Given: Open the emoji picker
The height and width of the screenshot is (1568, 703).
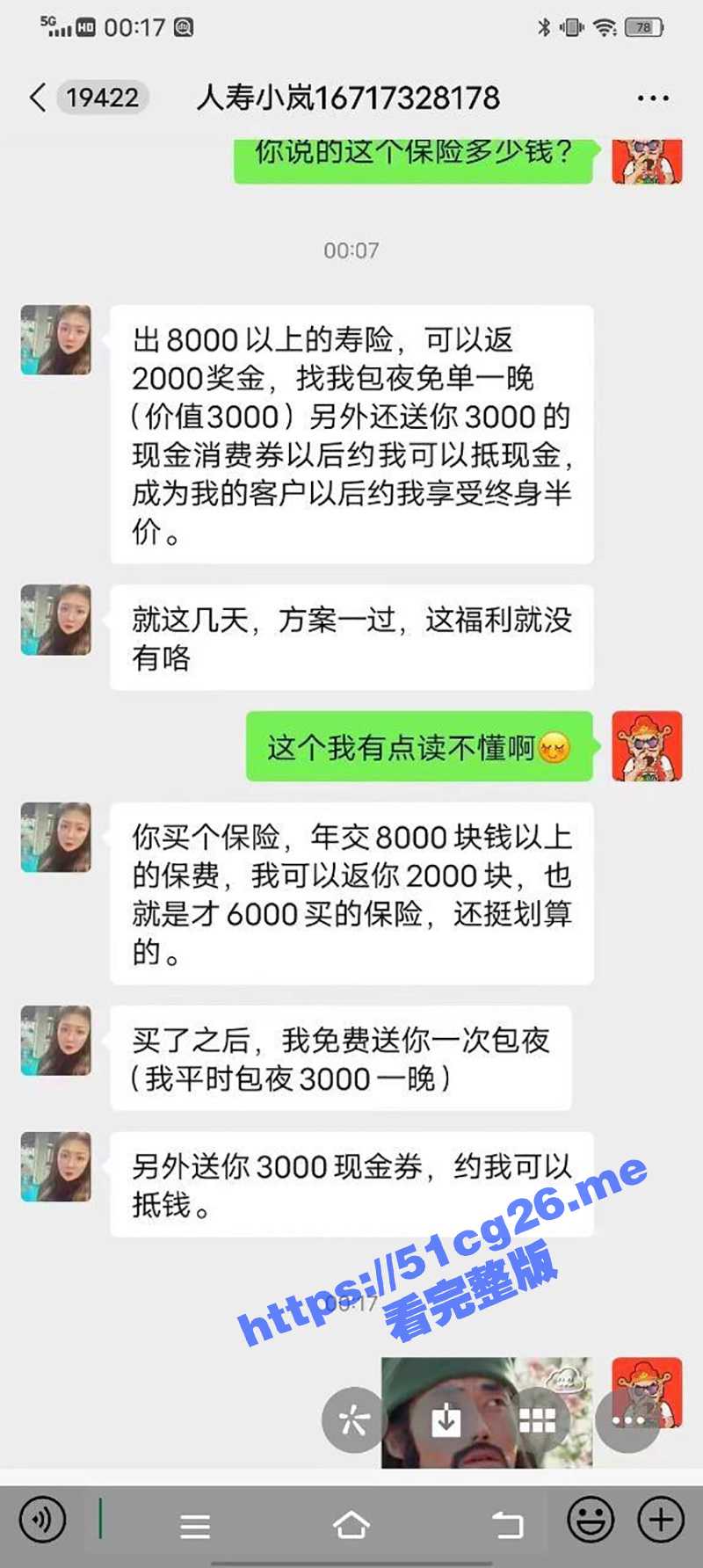Looking at the screenshot, I should pyautogui.click(x=590, y=1520).
